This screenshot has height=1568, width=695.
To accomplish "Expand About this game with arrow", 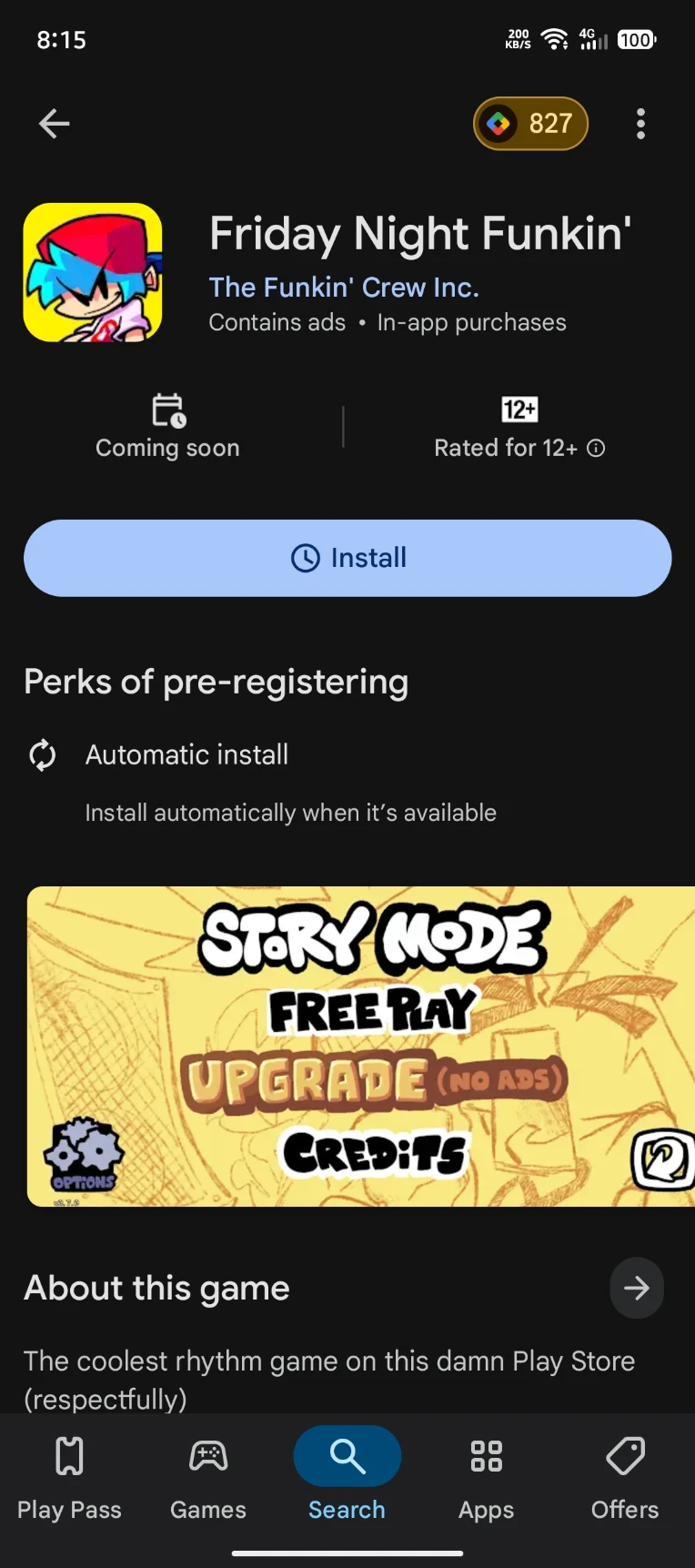I will click(x=636, y=1288).
